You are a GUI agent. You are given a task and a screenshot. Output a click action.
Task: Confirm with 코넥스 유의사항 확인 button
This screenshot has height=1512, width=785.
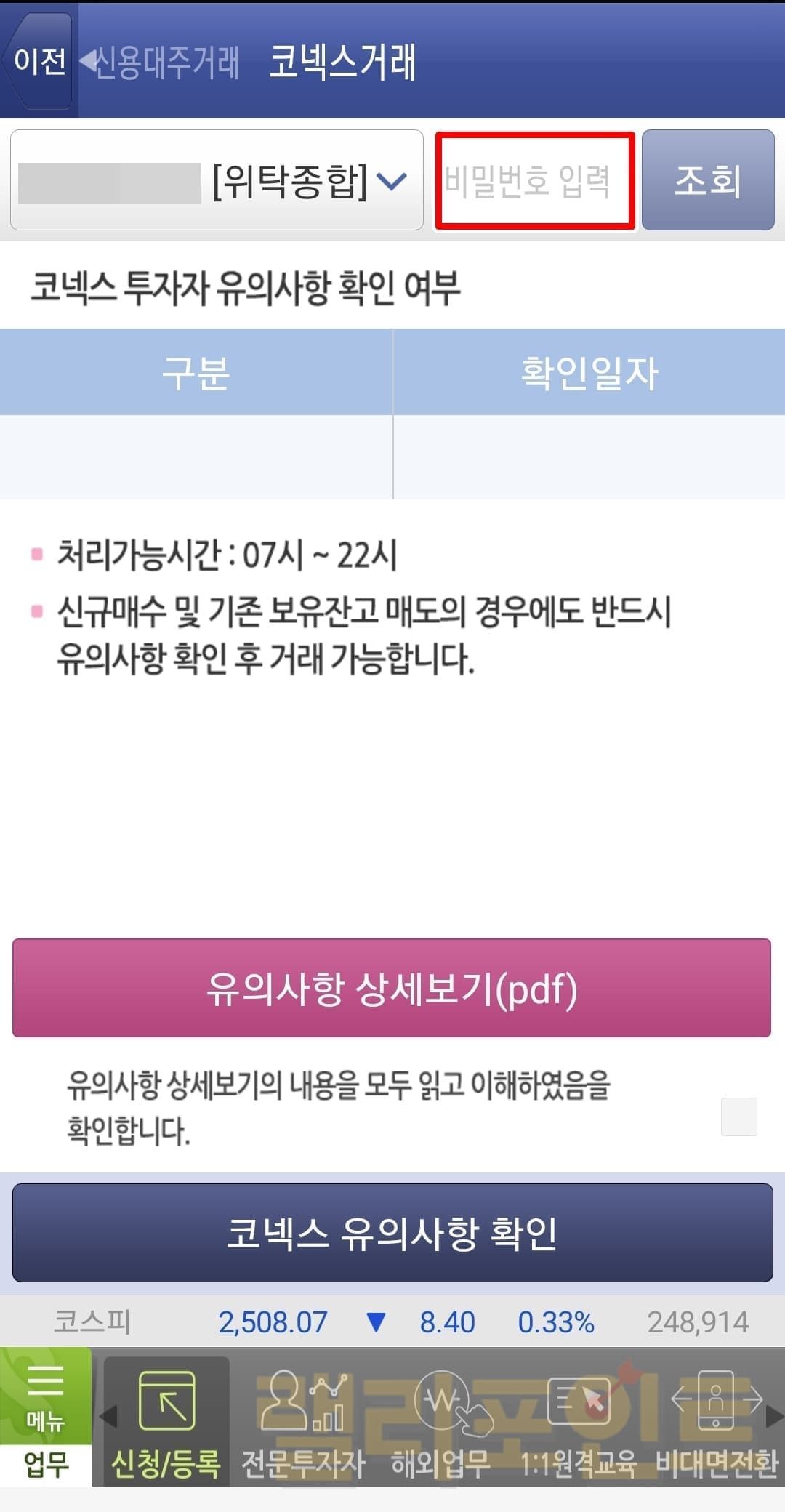click(392, 1233)
